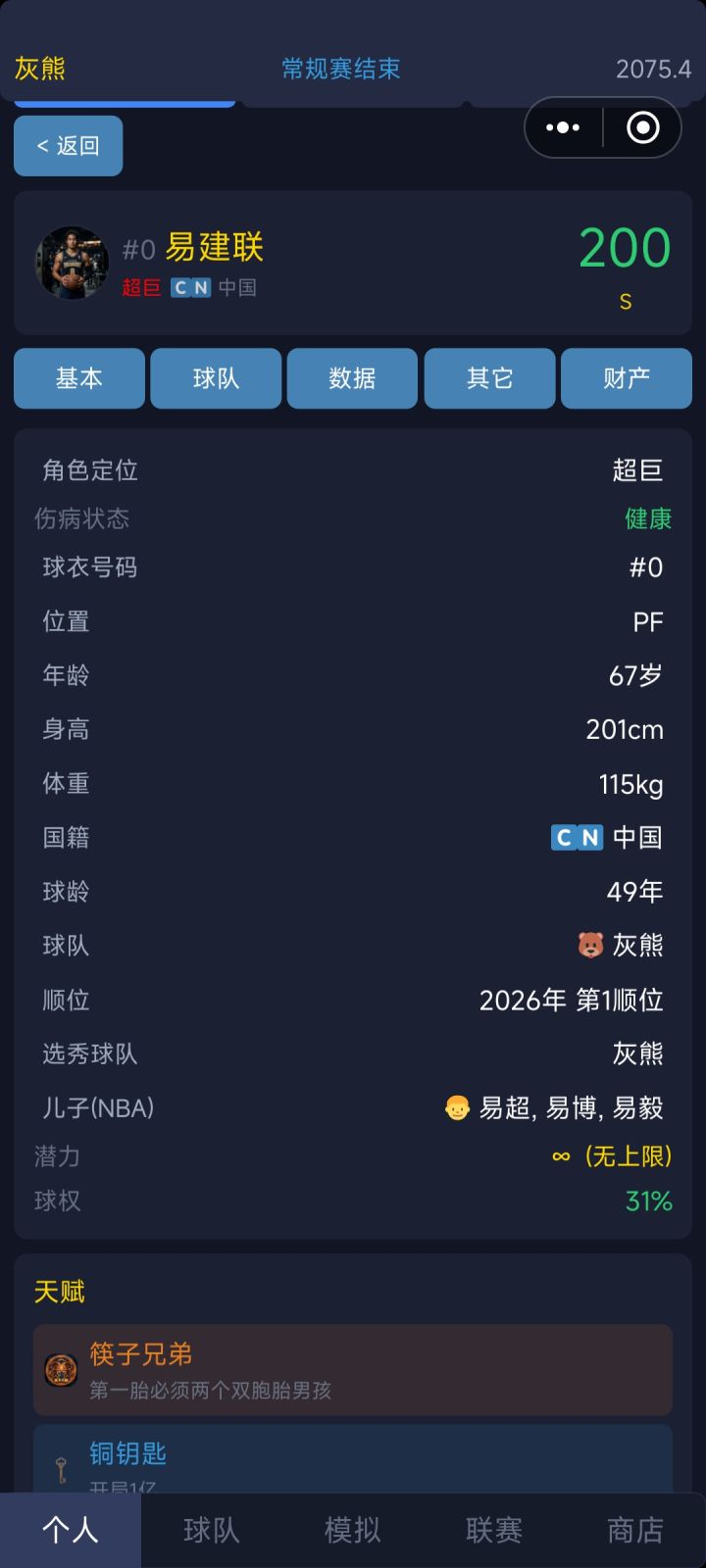The image size is (706, 1568).
Task: Select the 其它 tab
Action: (x=489, y=378)
